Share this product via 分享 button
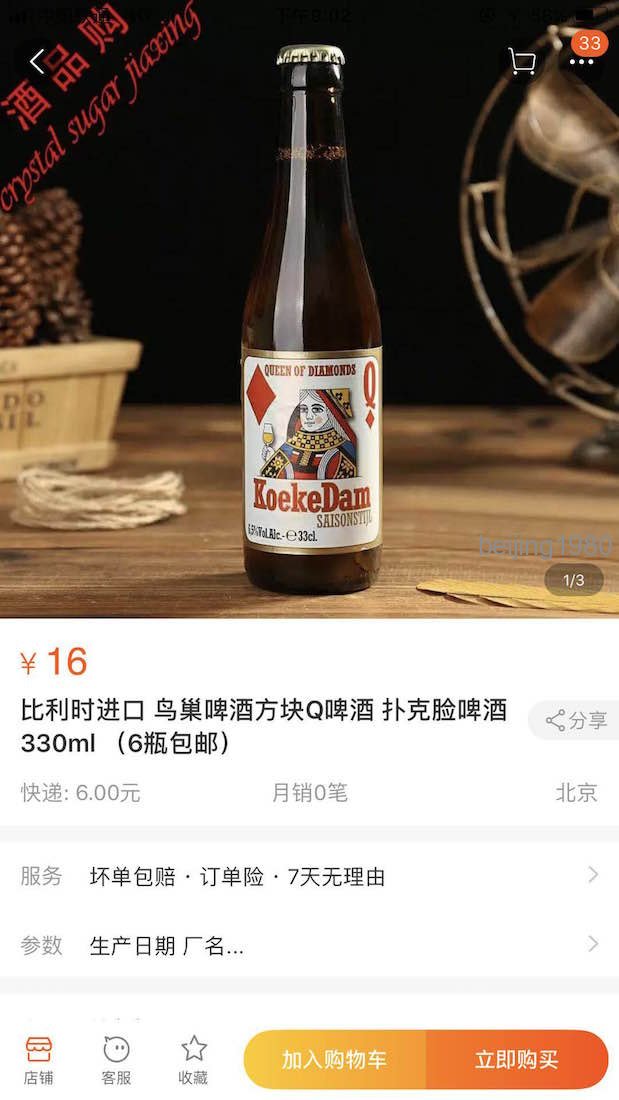 point(575,720)
